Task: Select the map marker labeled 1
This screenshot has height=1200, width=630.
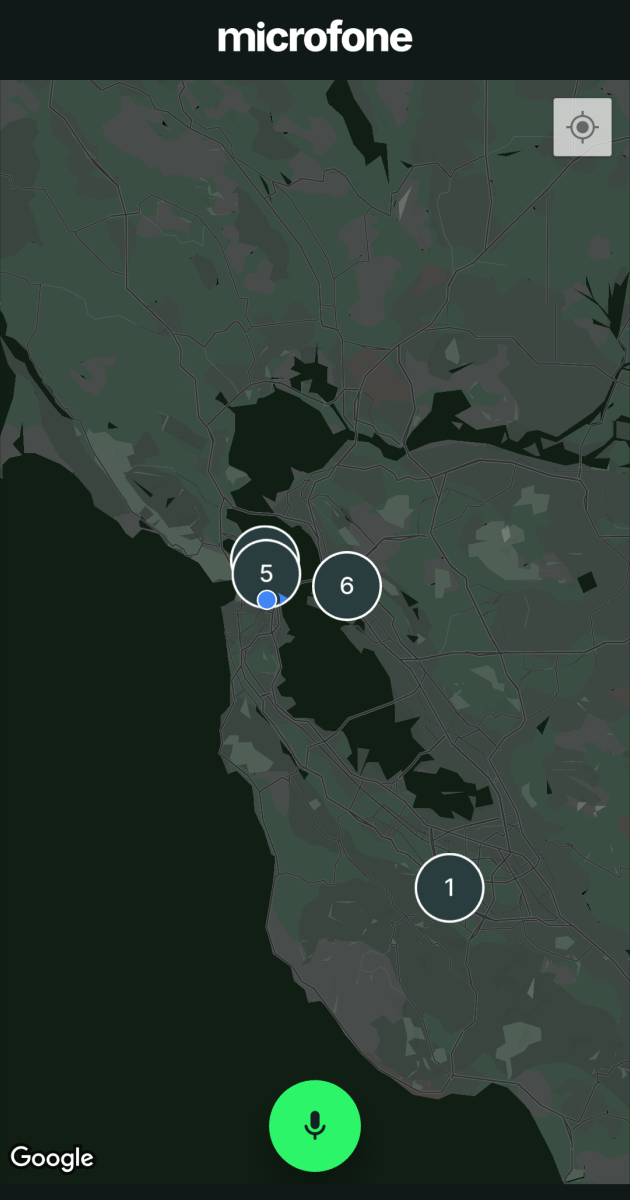Action: (449, 887)
